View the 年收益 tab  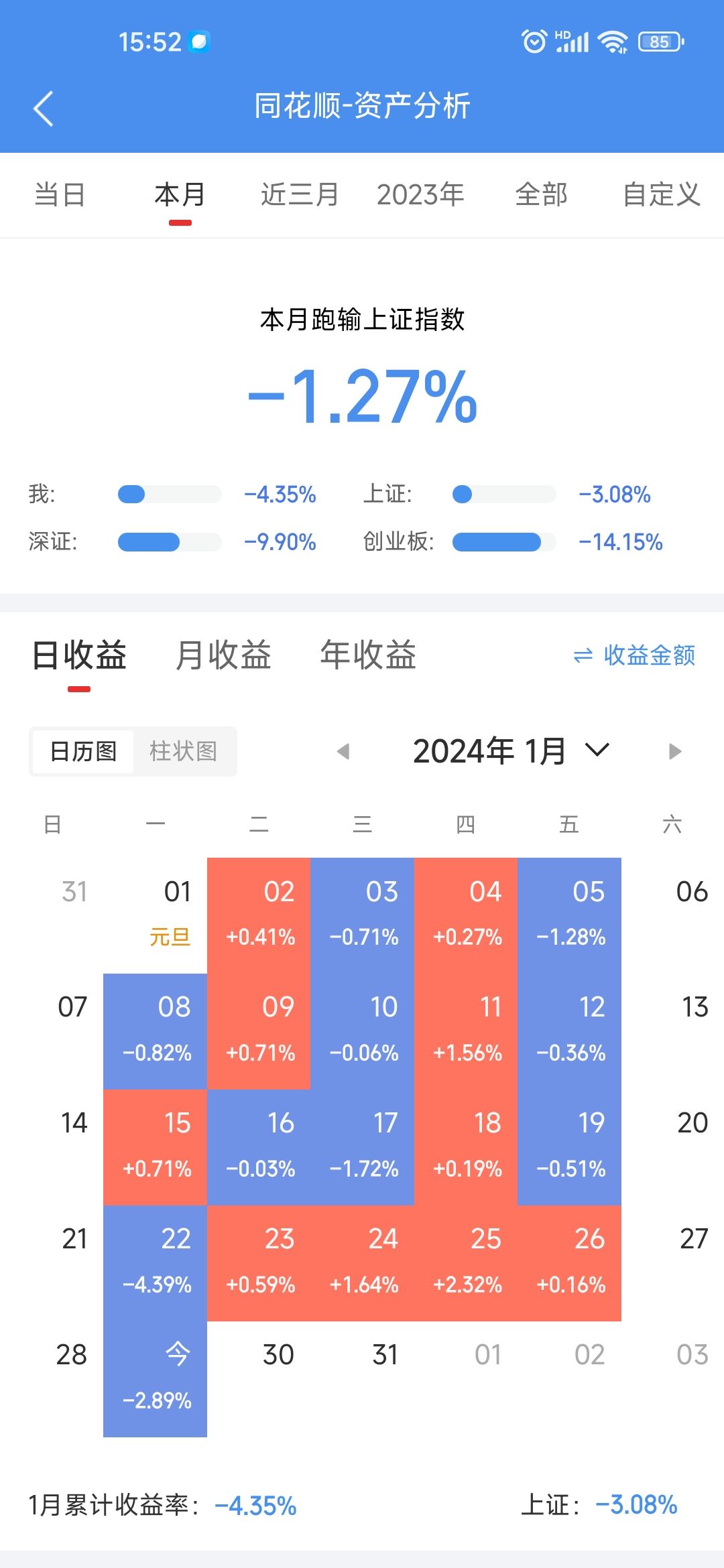coord(368,655)
